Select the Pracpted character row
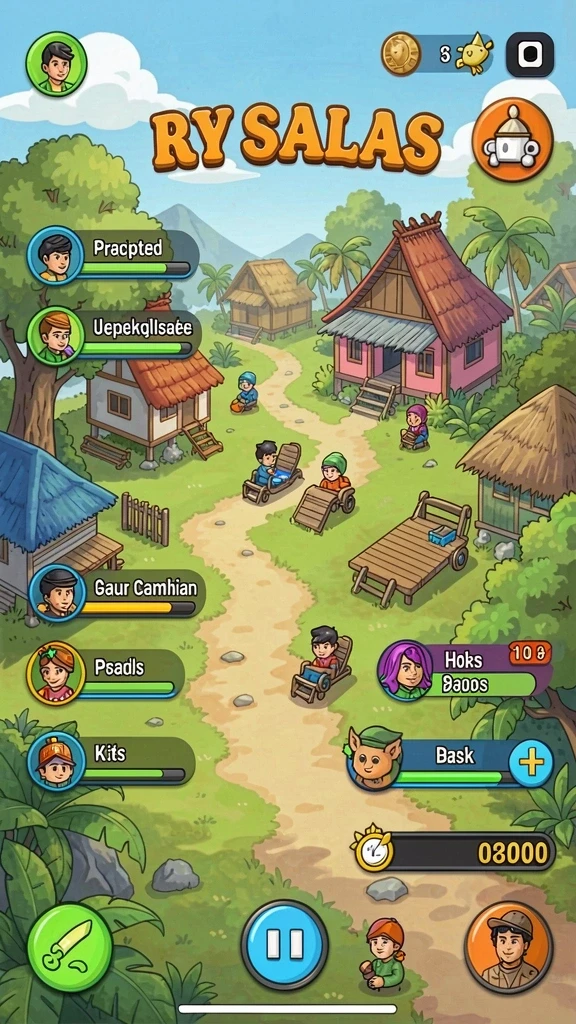The height and width of the screenshot is (1024, 576). [112, 255]
